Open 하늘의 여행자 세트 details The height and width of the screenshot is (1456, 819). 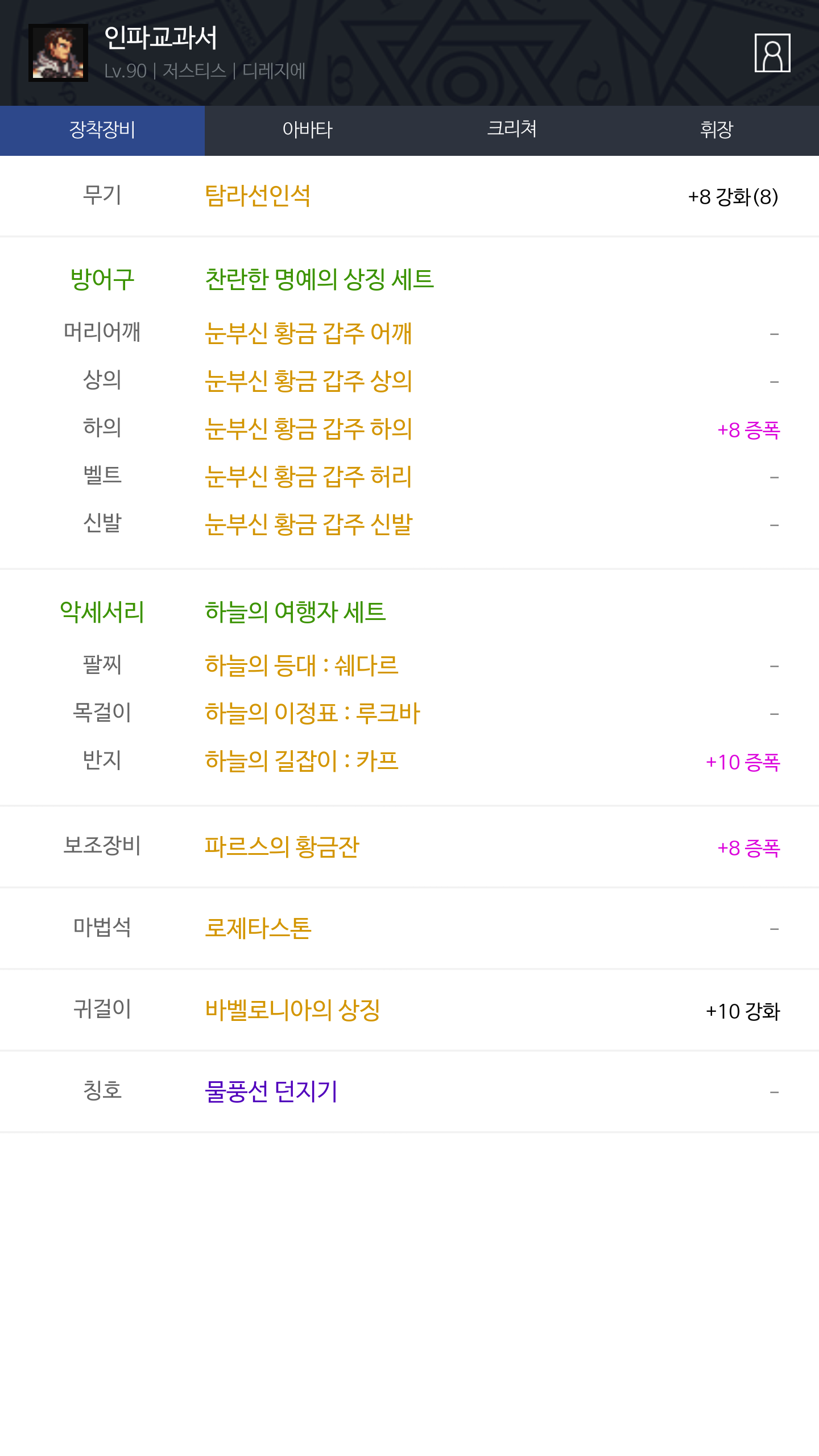click(x=295, y=612)
